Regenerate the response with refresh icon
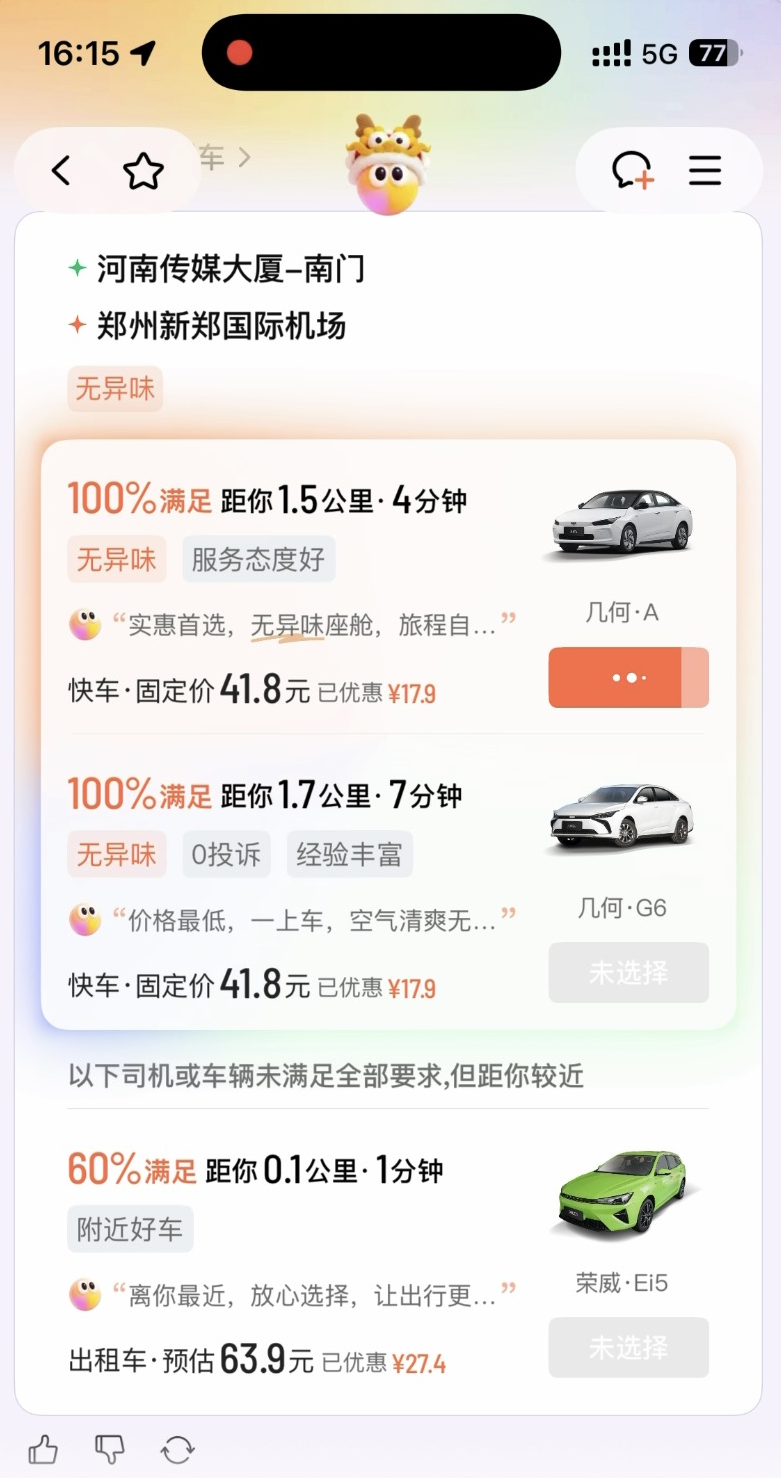 [x=177, y=1449]
